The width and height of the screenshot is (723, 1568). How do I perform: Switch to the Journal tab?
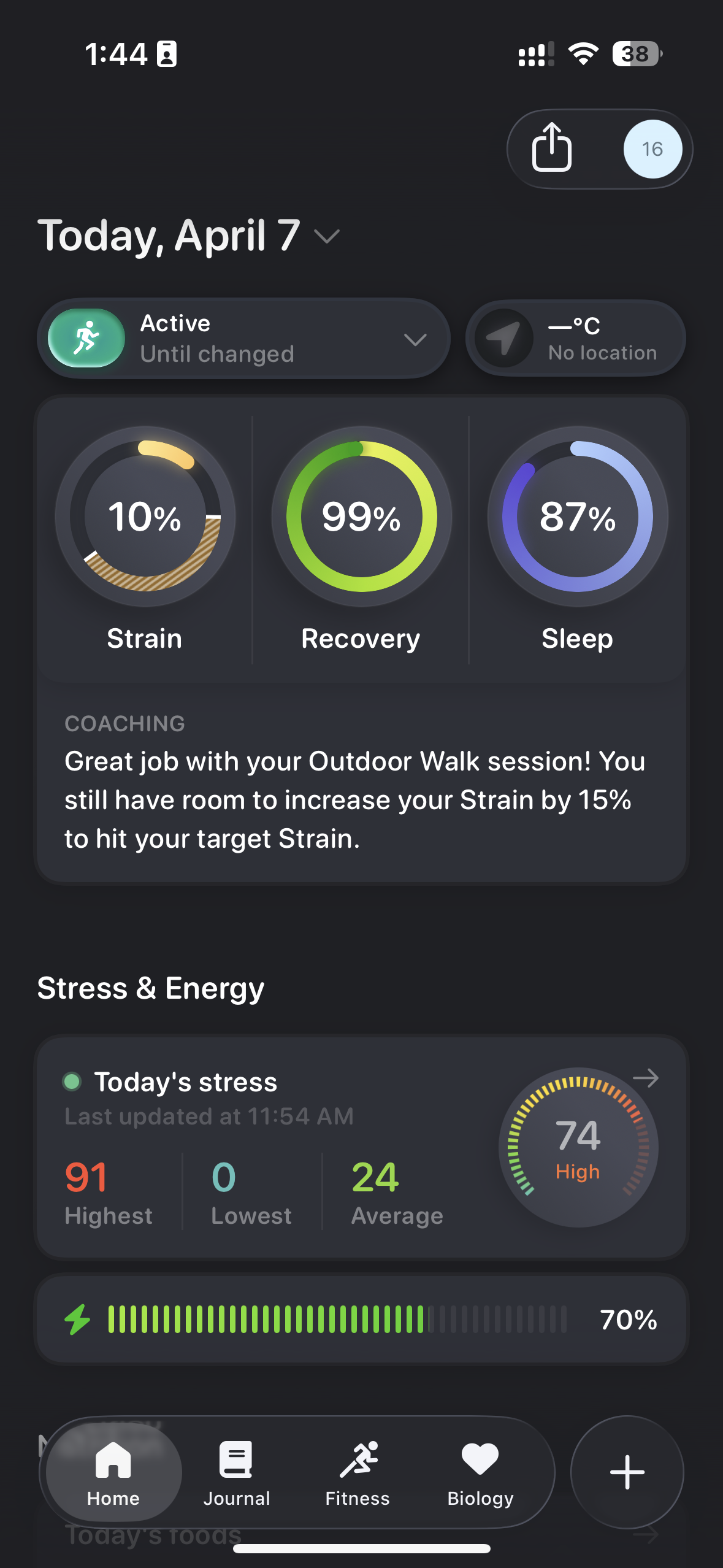pyautogui.click(x=237, y=1472)
